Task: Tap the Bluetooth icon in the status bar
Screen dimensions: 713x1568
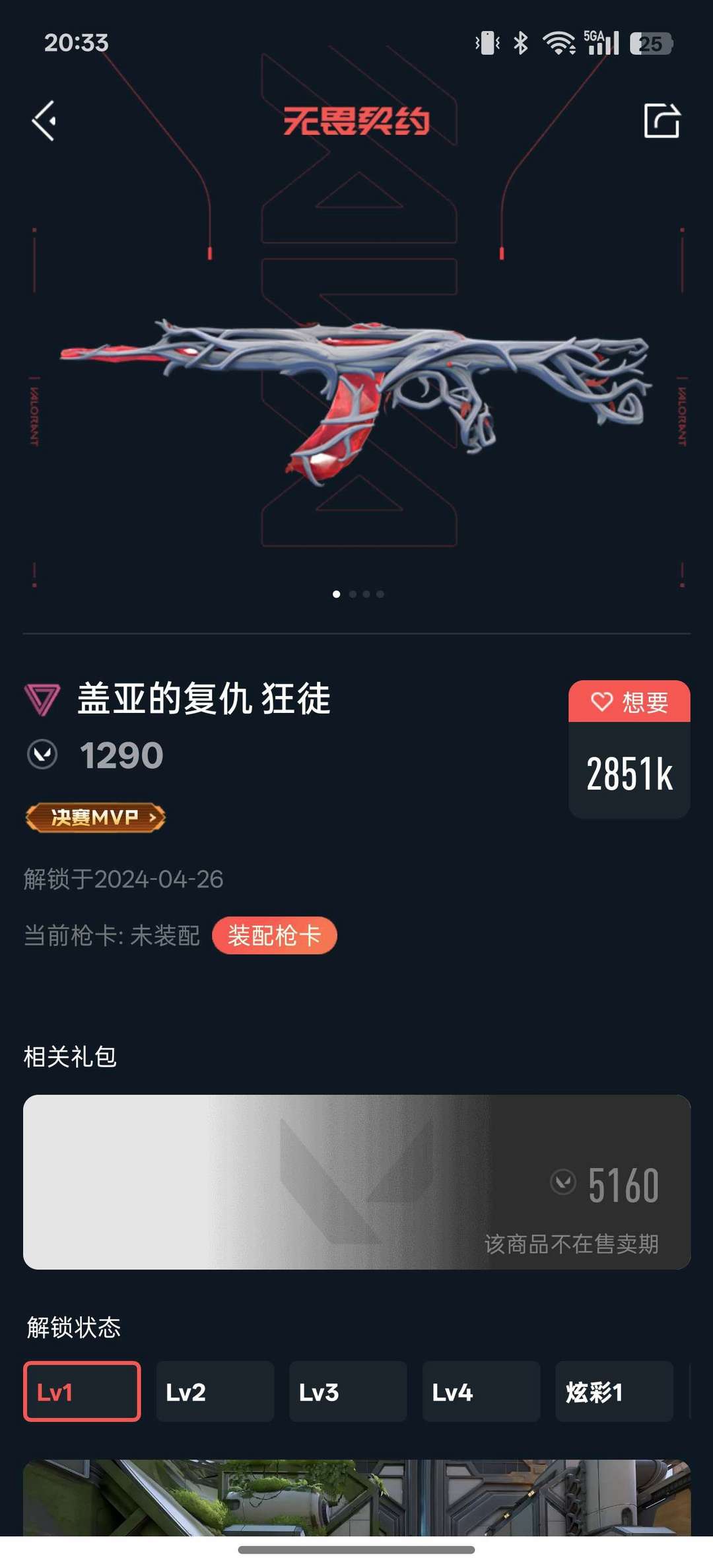Action: [x=521, y=42]
